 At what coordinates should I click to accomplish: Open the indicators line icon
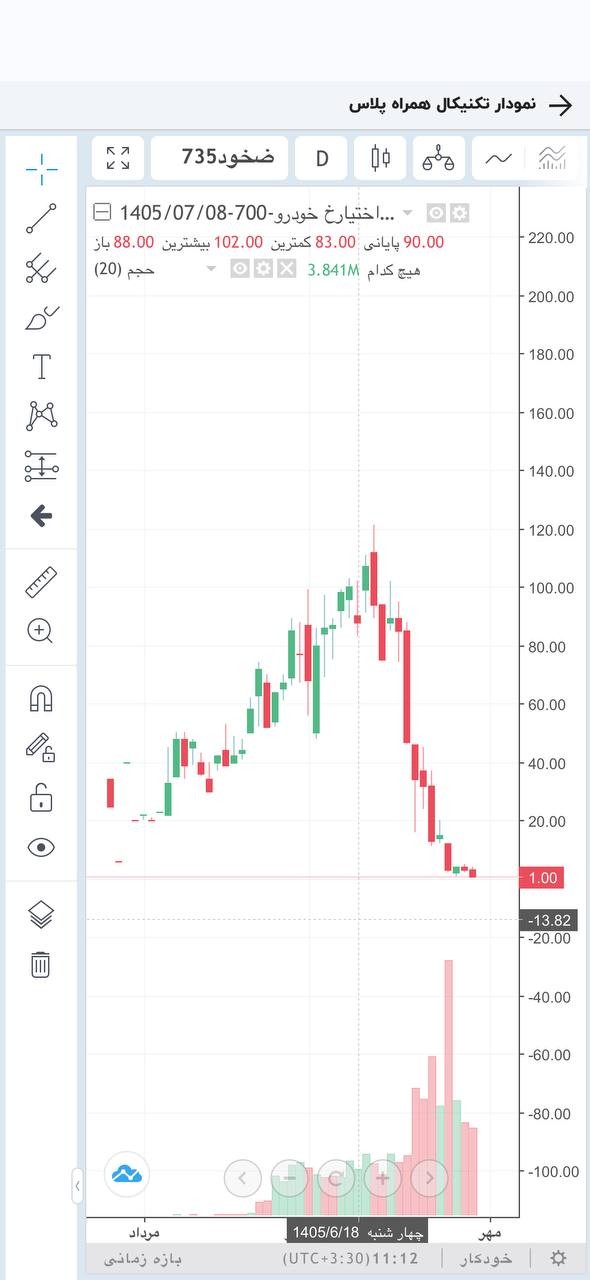pyautogui.click(x=498, y=158)
